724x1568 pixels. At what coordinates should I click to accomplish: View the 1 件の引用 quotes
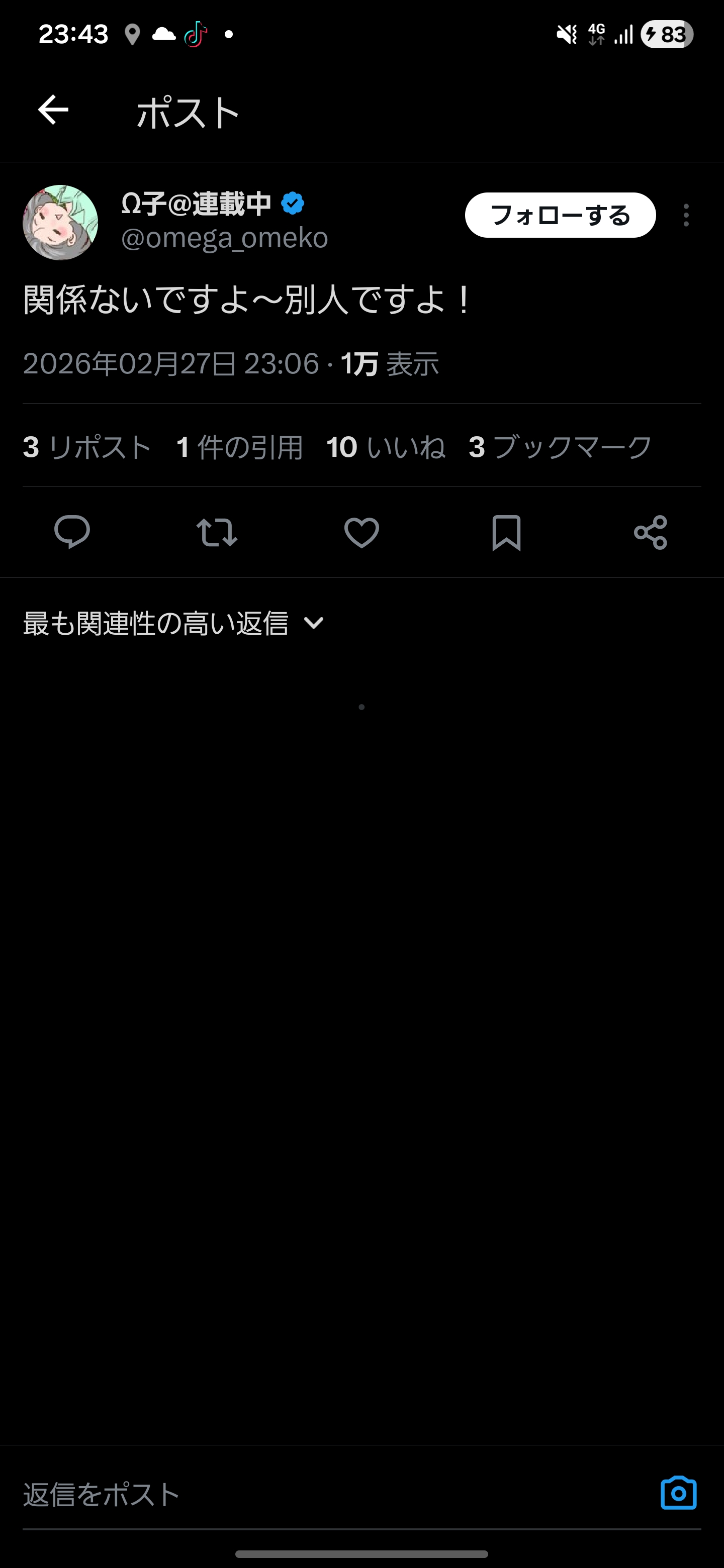[239, 447]
